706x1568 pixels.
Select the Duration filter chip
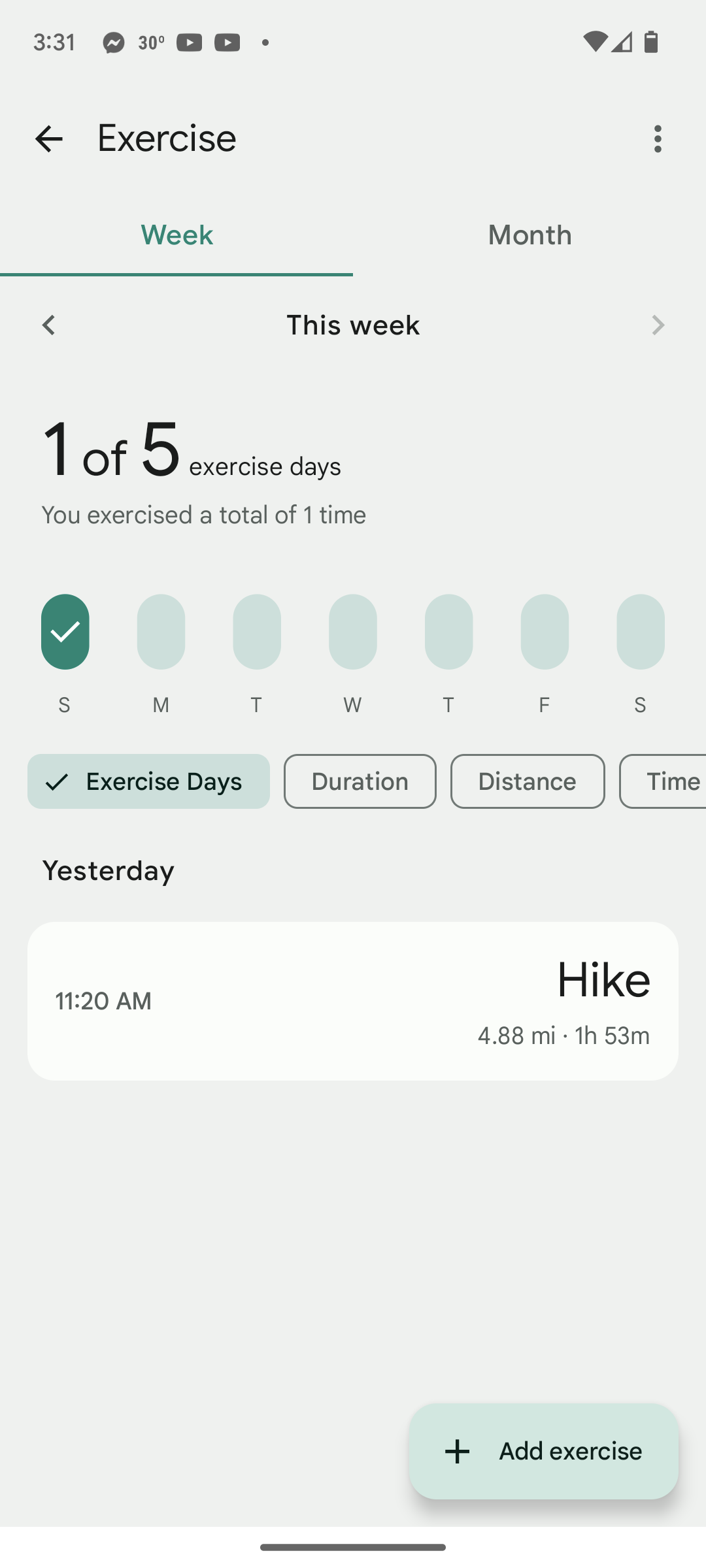[x=360, y=781]
